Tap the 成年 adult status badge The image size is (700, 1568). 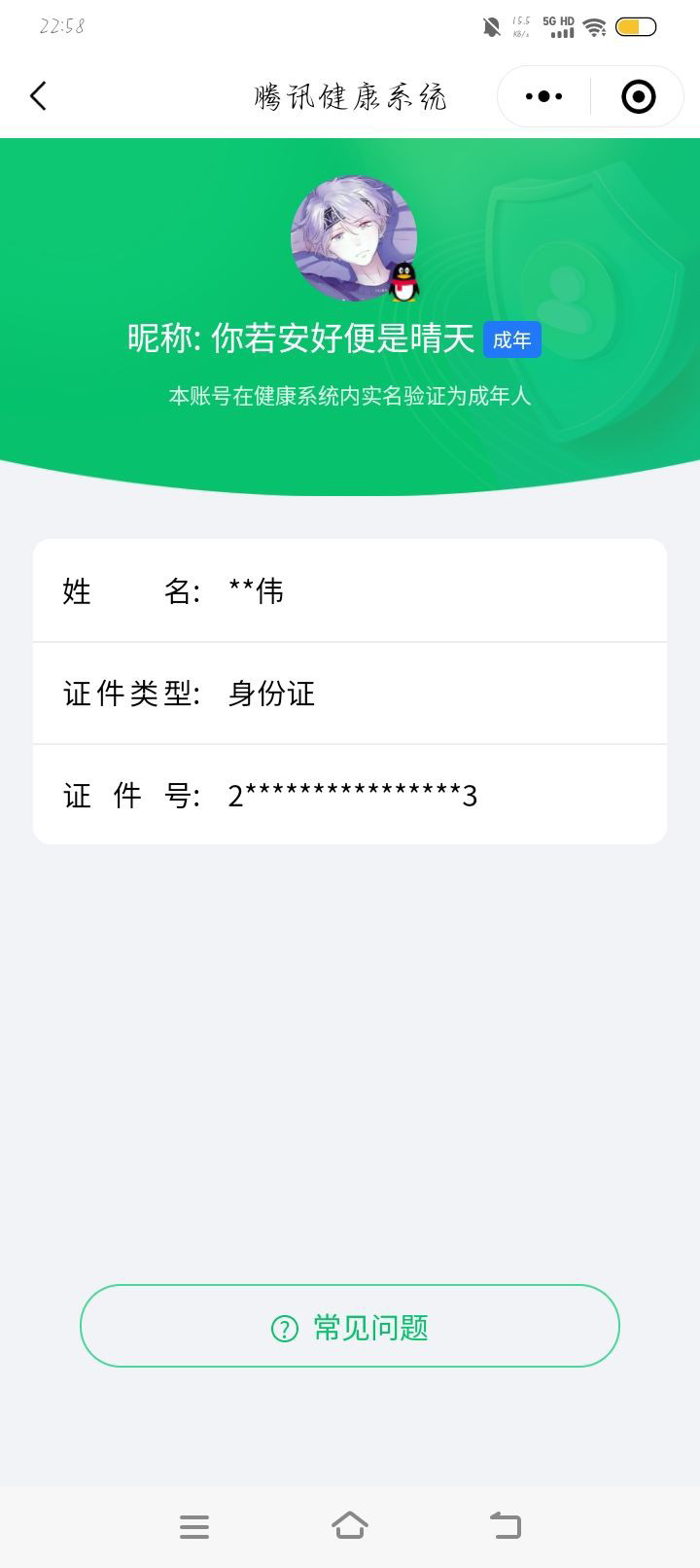pyautogui.click(x=512, y=340)
